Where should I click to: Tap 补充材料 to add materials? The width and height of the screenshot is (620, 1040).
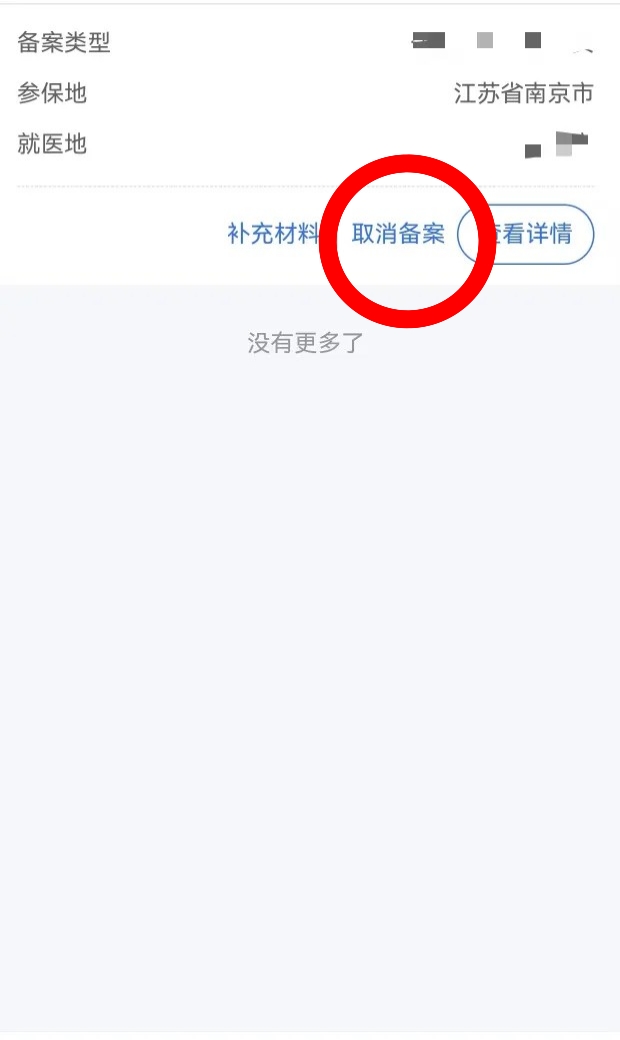point(273,235)
